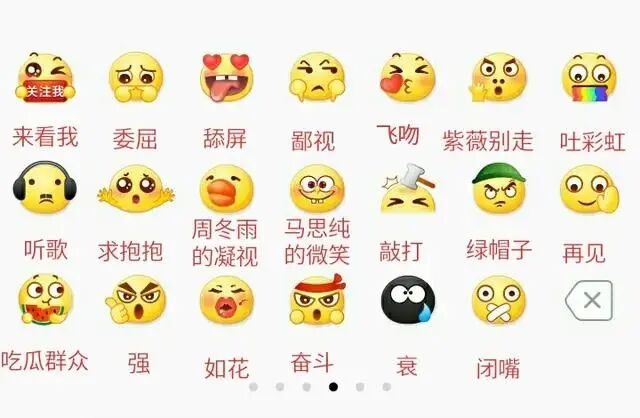
Task: Delete the last character with backspace
Action: pos(589,299)
